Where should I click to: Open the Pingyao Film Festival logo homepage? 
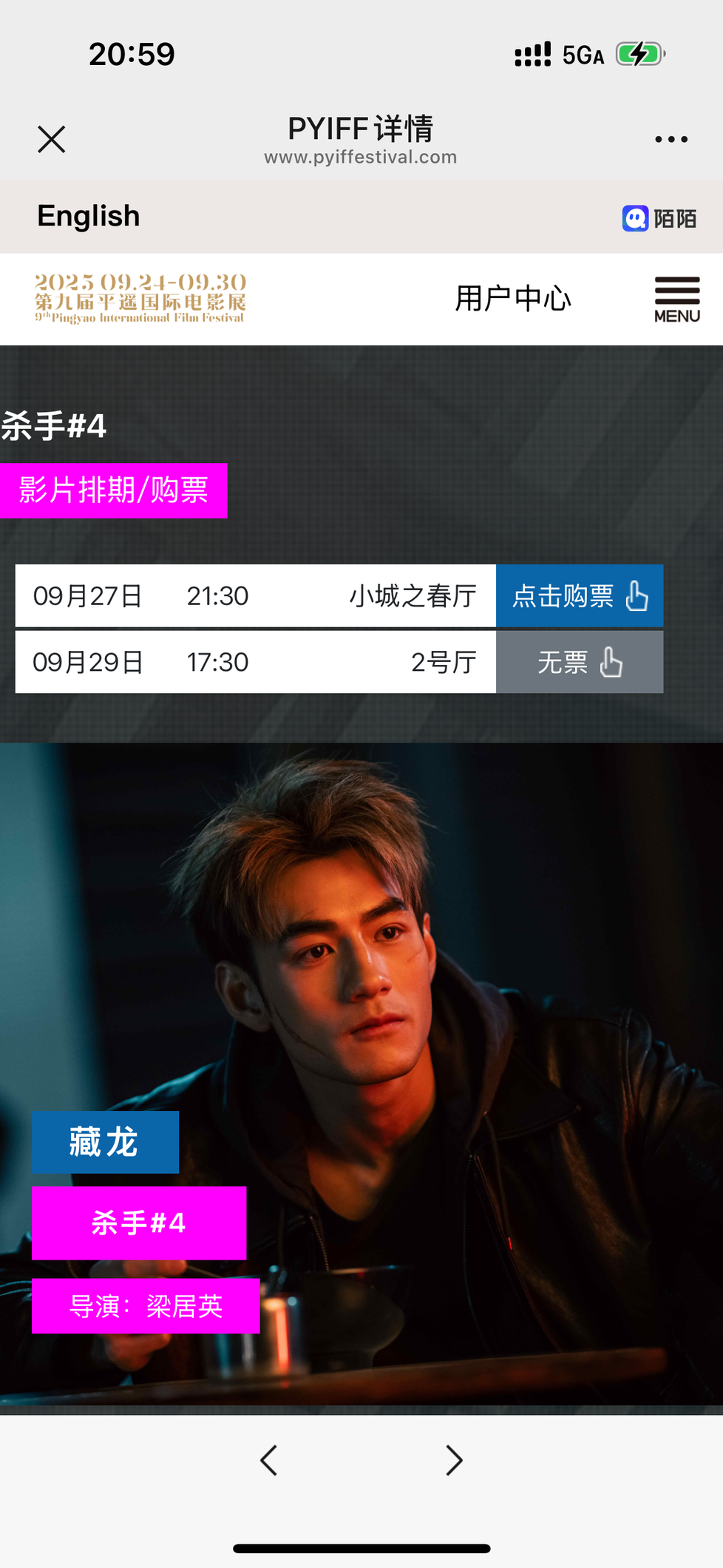(x=140, y=299)
